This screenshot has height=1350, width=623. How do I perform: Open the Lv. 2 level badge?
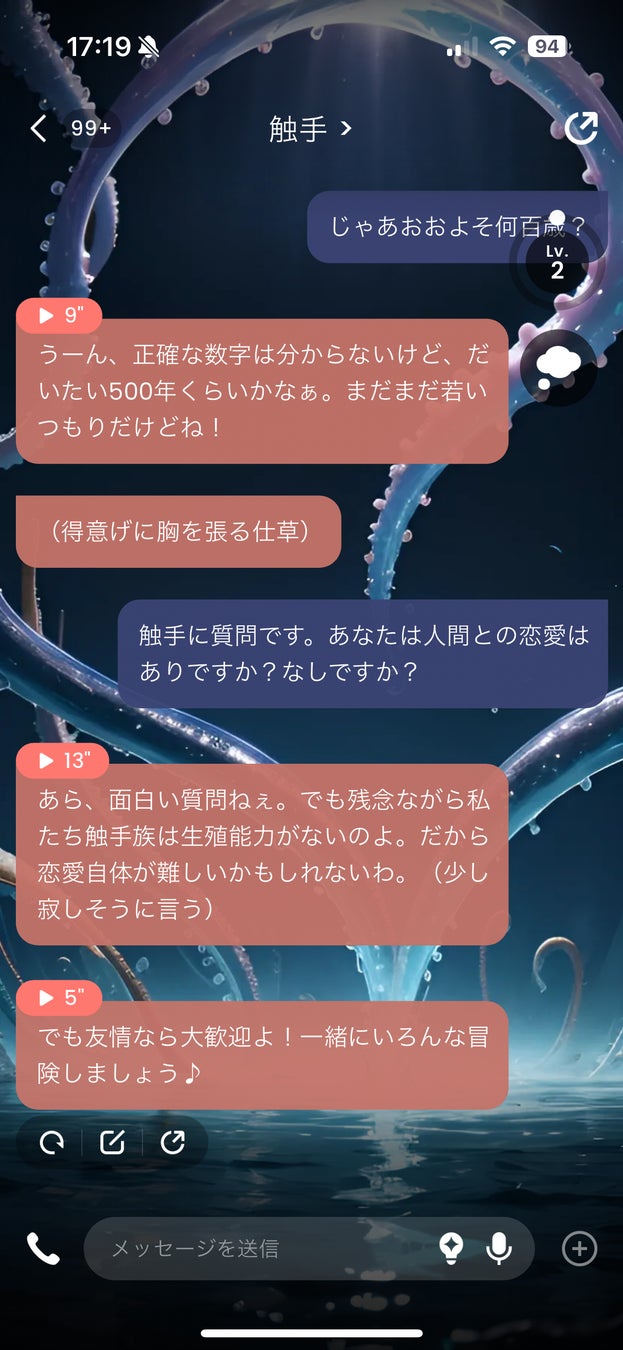(x=557, y=262)
